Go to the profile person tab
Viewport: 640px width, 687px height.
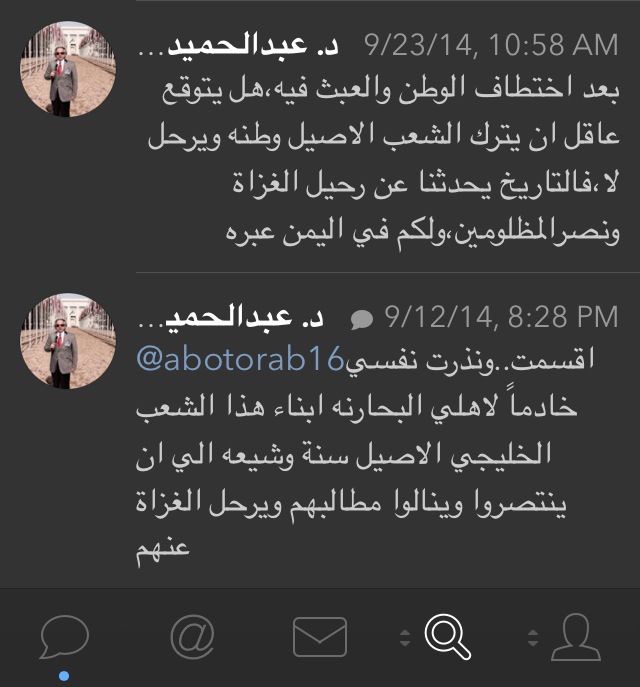click(x=576, y=636)
